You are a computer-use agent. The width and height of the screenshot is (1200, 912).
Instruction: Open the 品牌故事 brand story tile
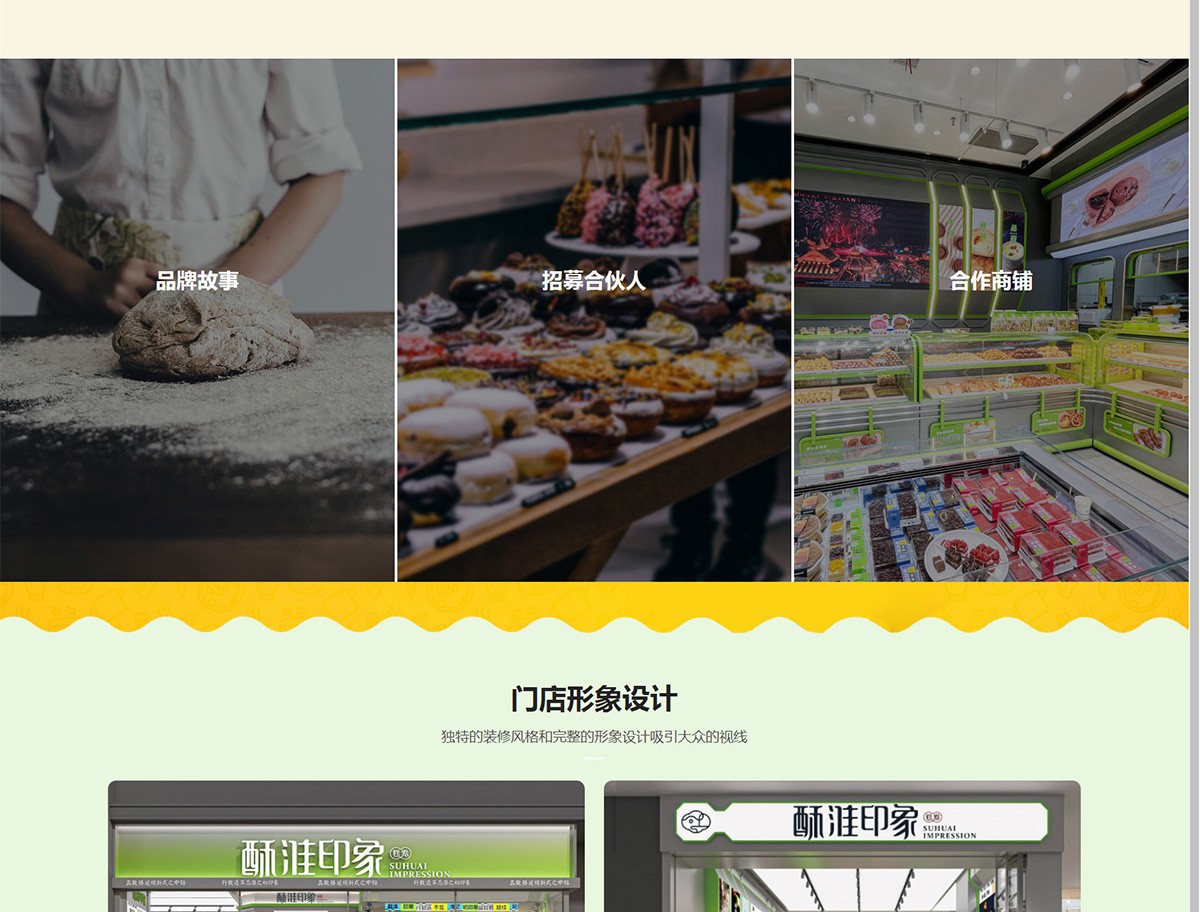197,320
